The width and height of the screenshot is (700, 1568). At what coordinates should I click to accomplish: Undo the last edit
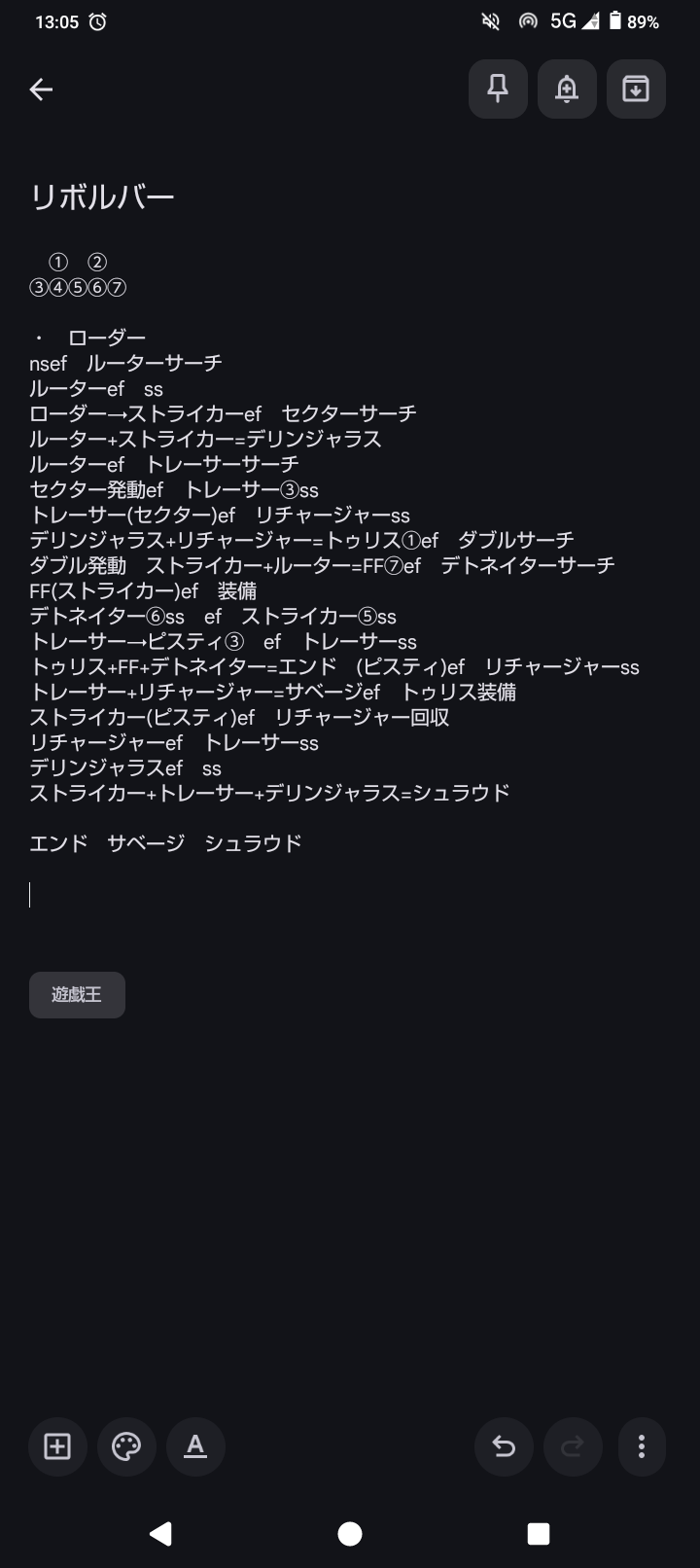click(504, 1446)
